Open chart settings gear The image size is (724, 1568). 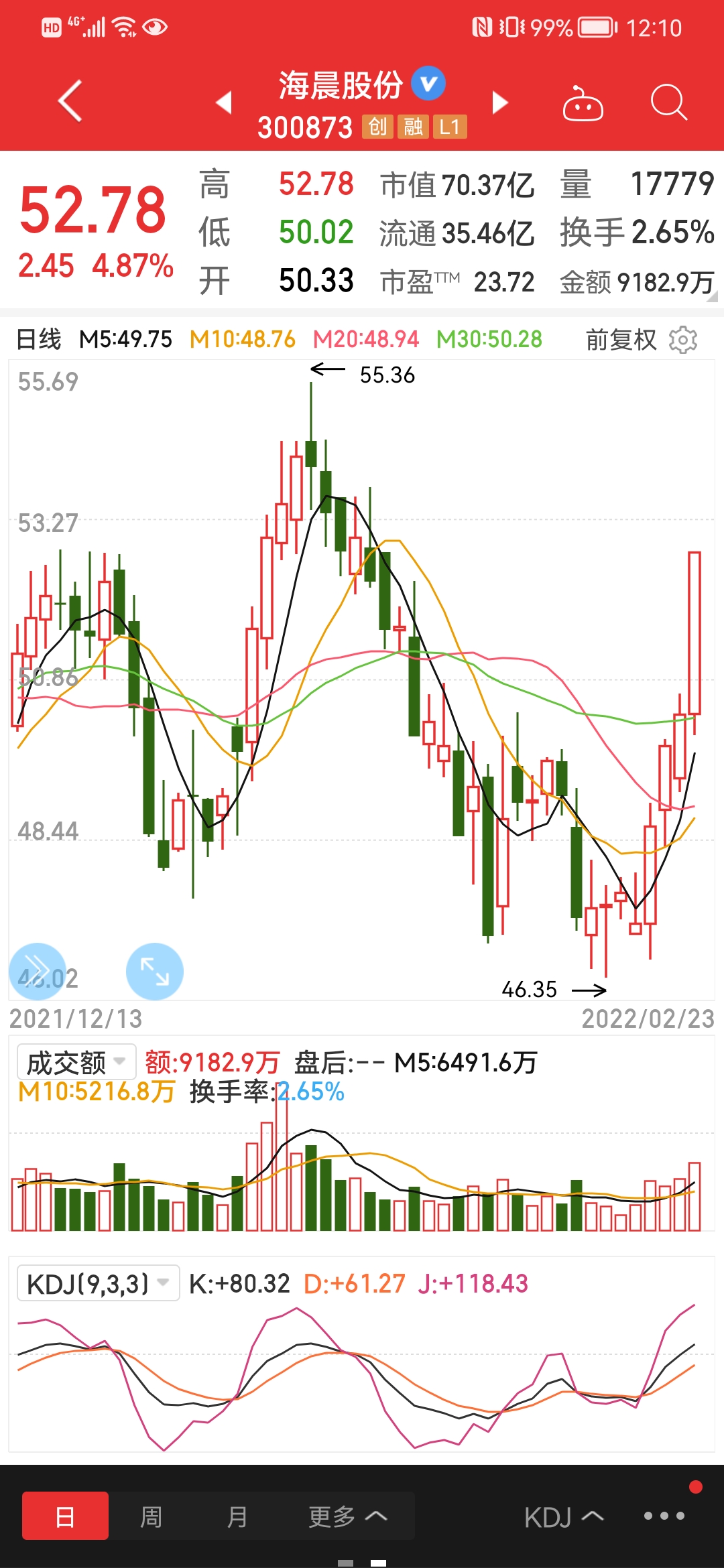pos(683,340)
